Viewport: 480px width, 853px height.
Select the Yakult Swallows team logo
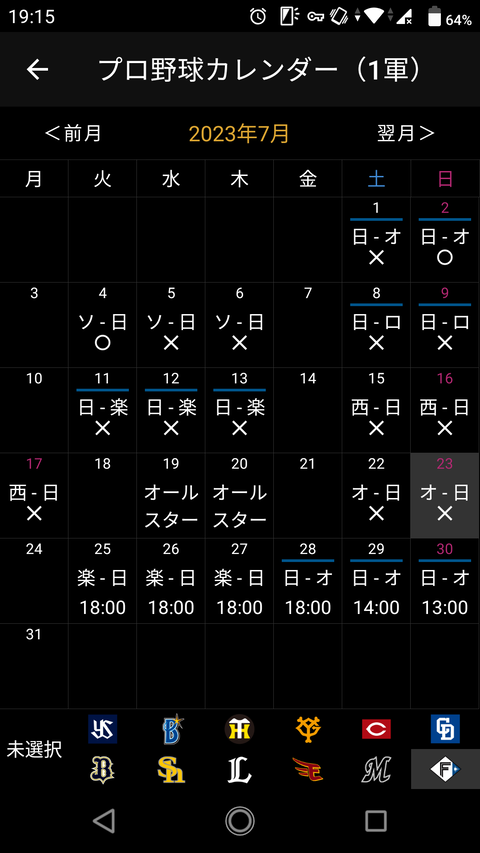coord(102,729)
